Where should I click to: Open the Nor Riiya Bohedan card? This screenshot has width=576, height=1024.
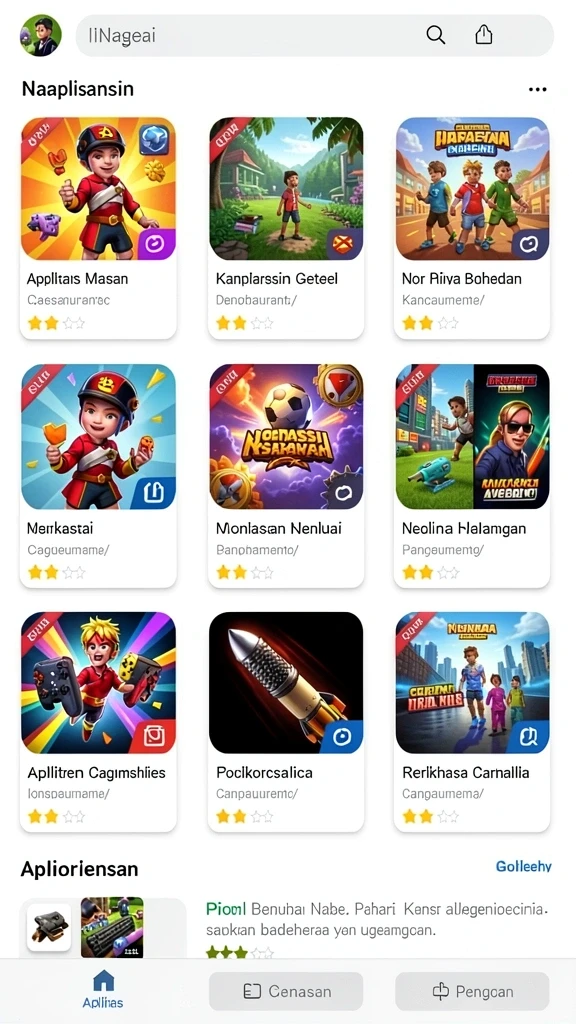pyautogui.click(x=472, y=228)
